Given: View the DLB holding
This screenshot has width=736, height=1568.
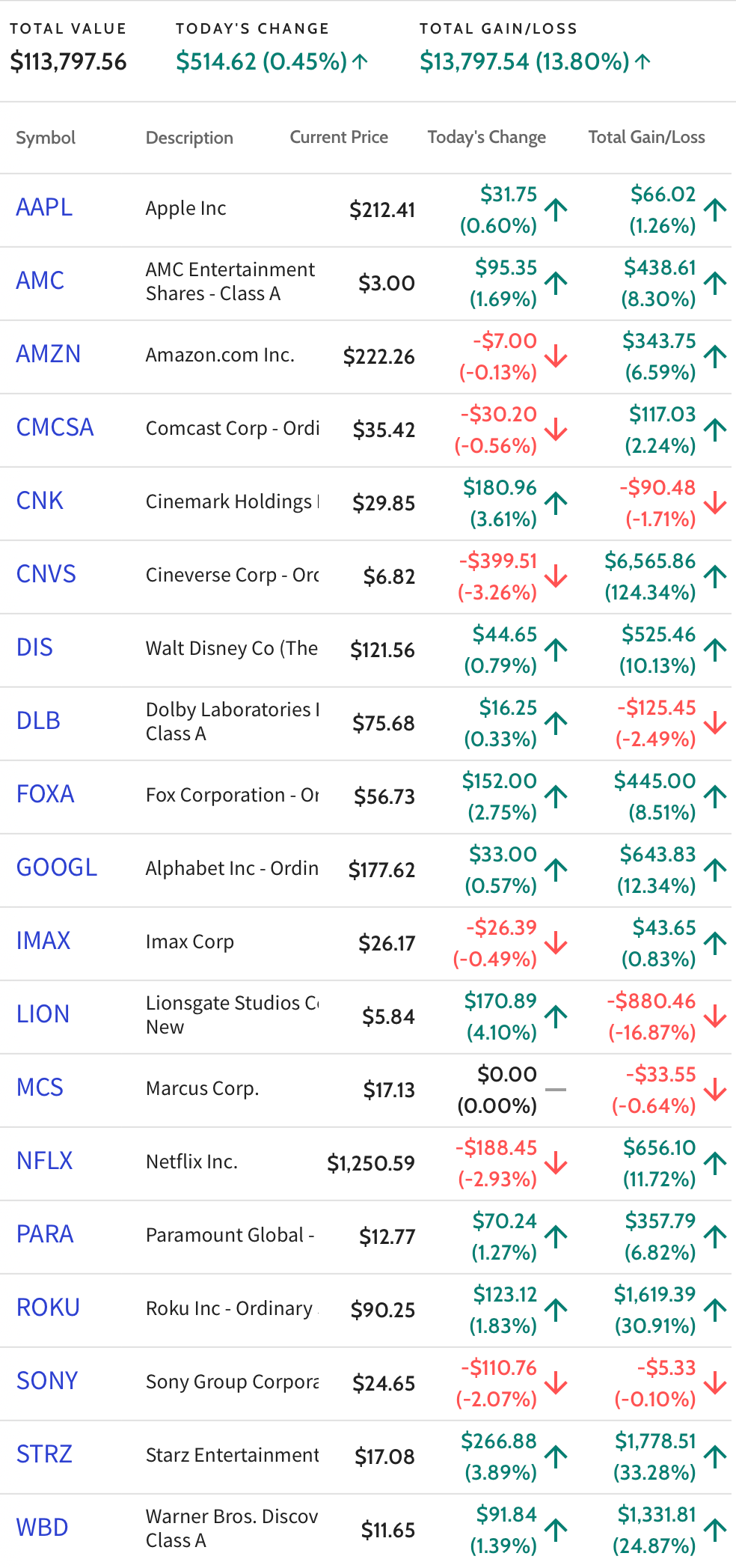Looking at the screenshot, I should click(x=38, y=721).
